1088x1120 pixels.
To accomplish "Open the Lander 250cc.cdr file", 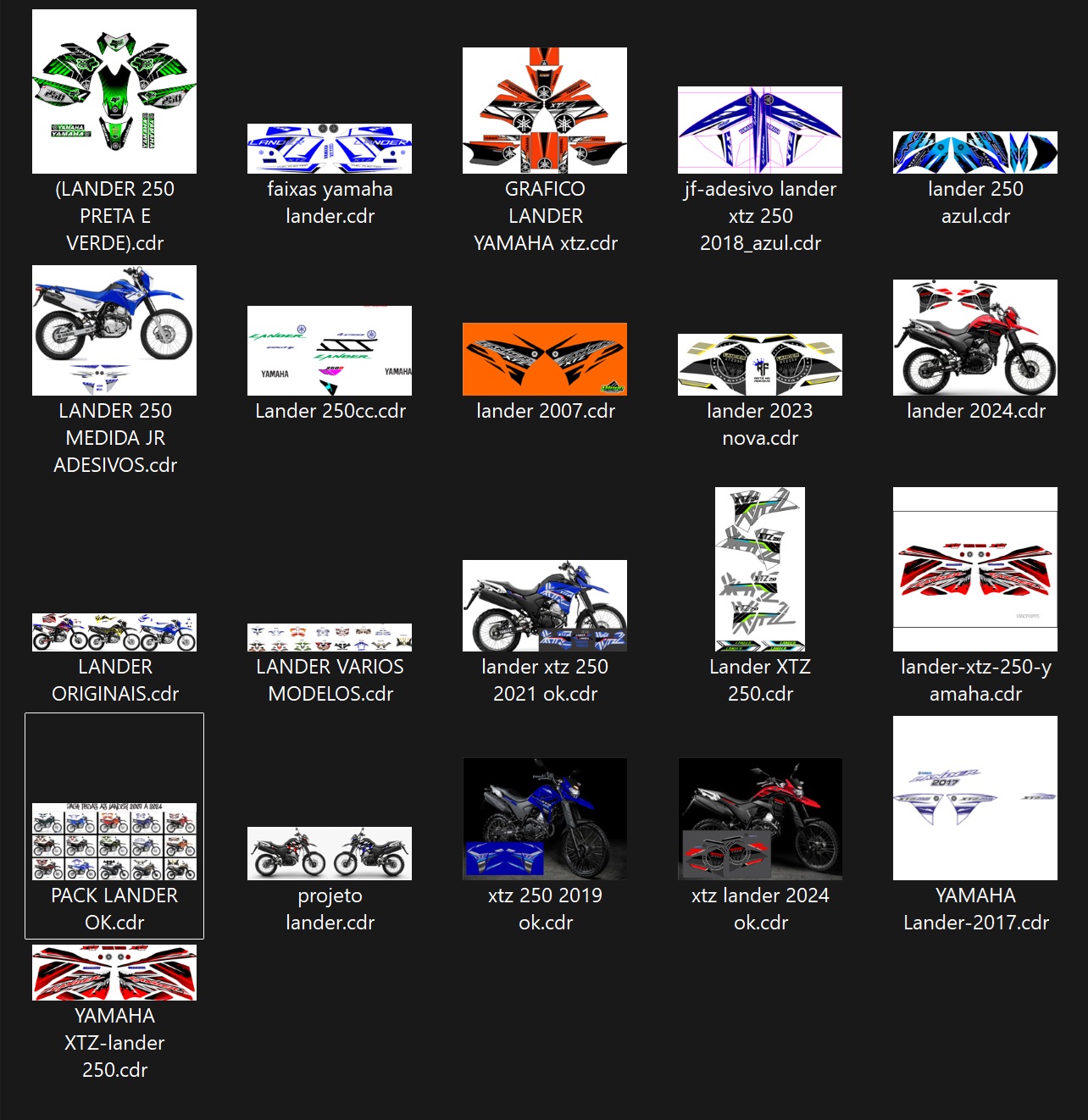I will [x=330, y=351].
